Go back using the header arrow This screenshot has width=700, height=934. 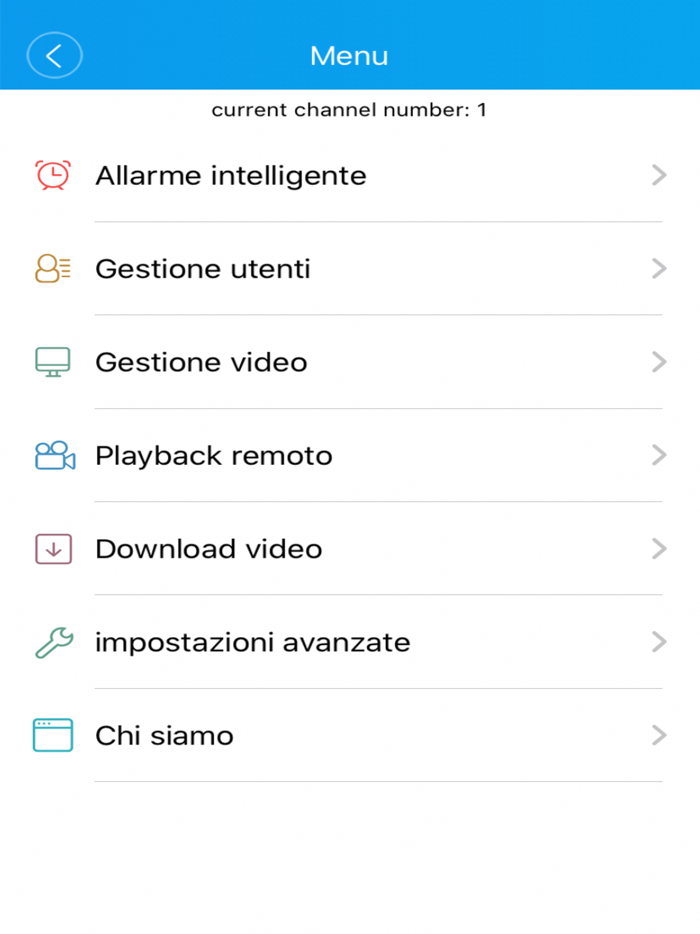(x=54, y=55)
